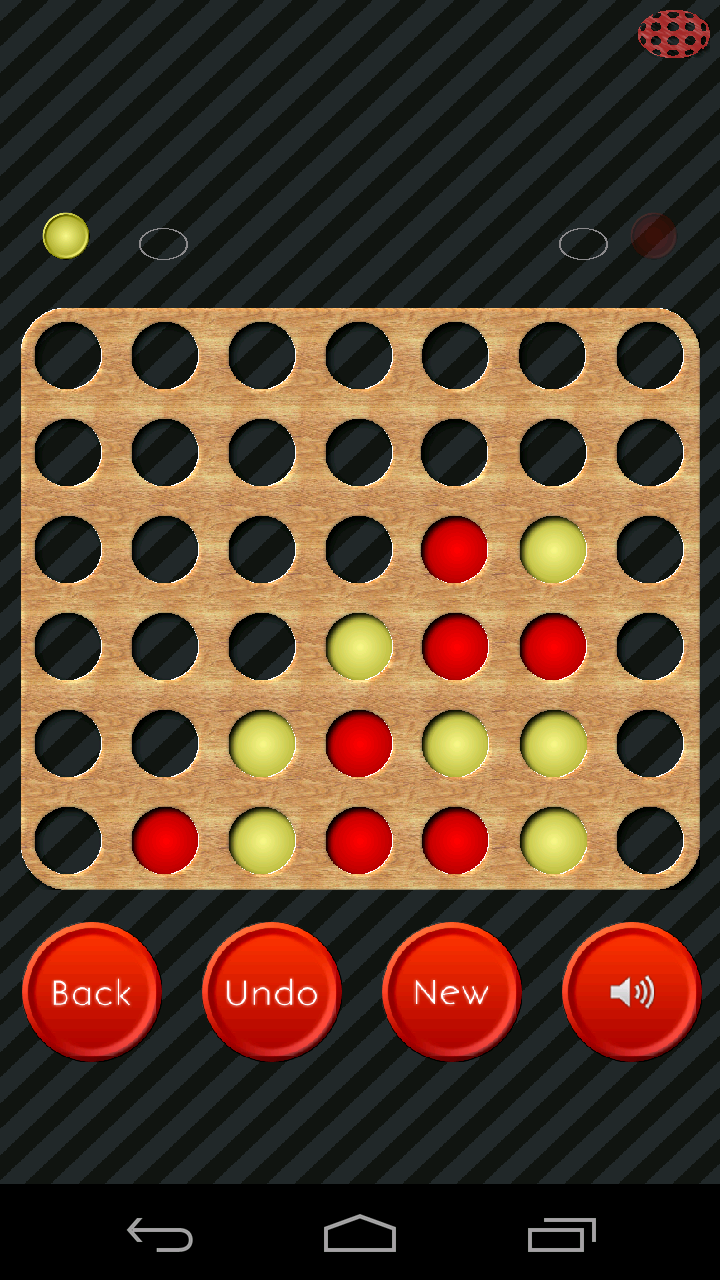Start a New game
The width and height of the screenshot is (720, 1280).
[x=451, y=991]
